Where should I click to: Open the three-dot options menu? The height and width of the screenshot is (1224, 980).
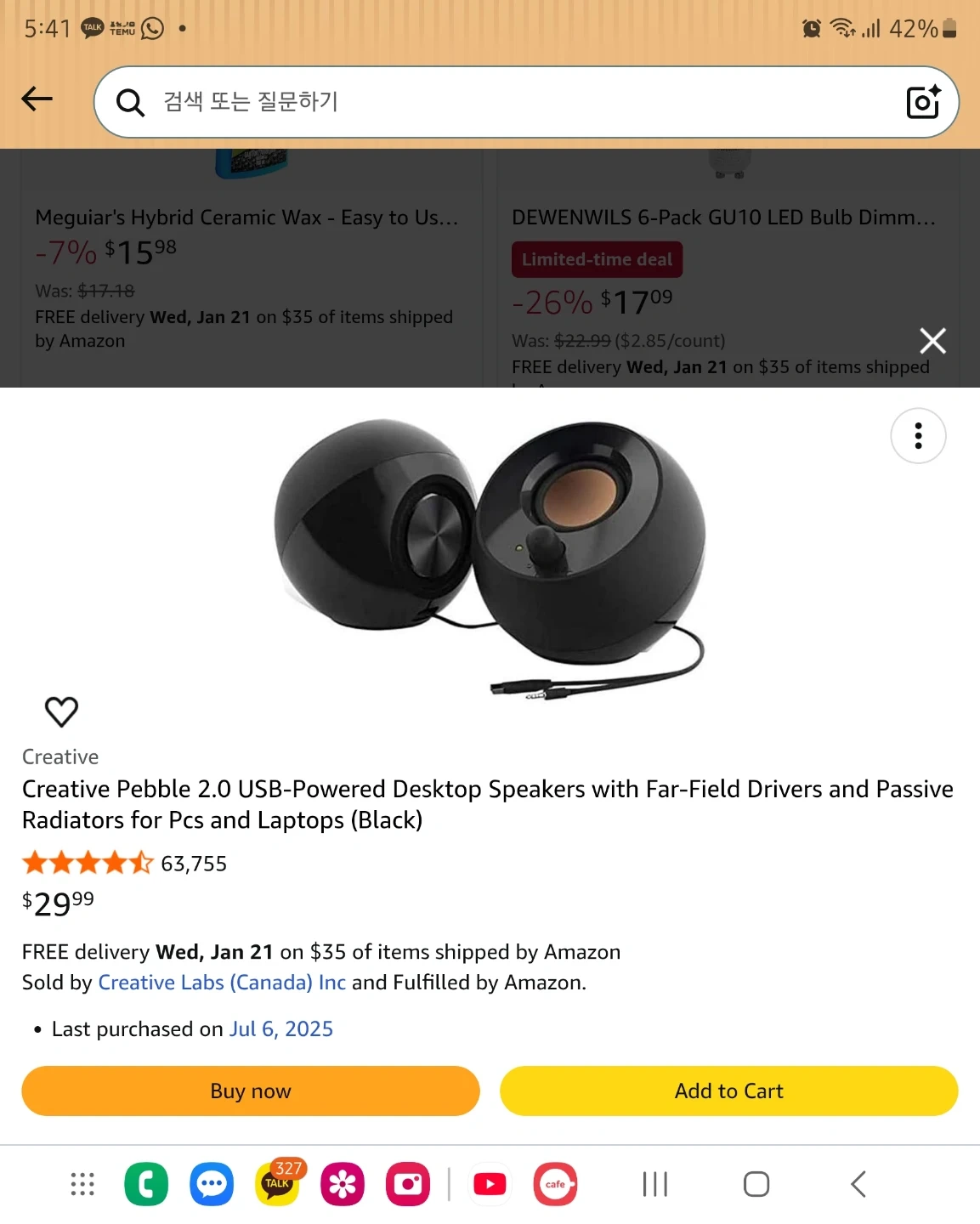click(x=918, y=436)
